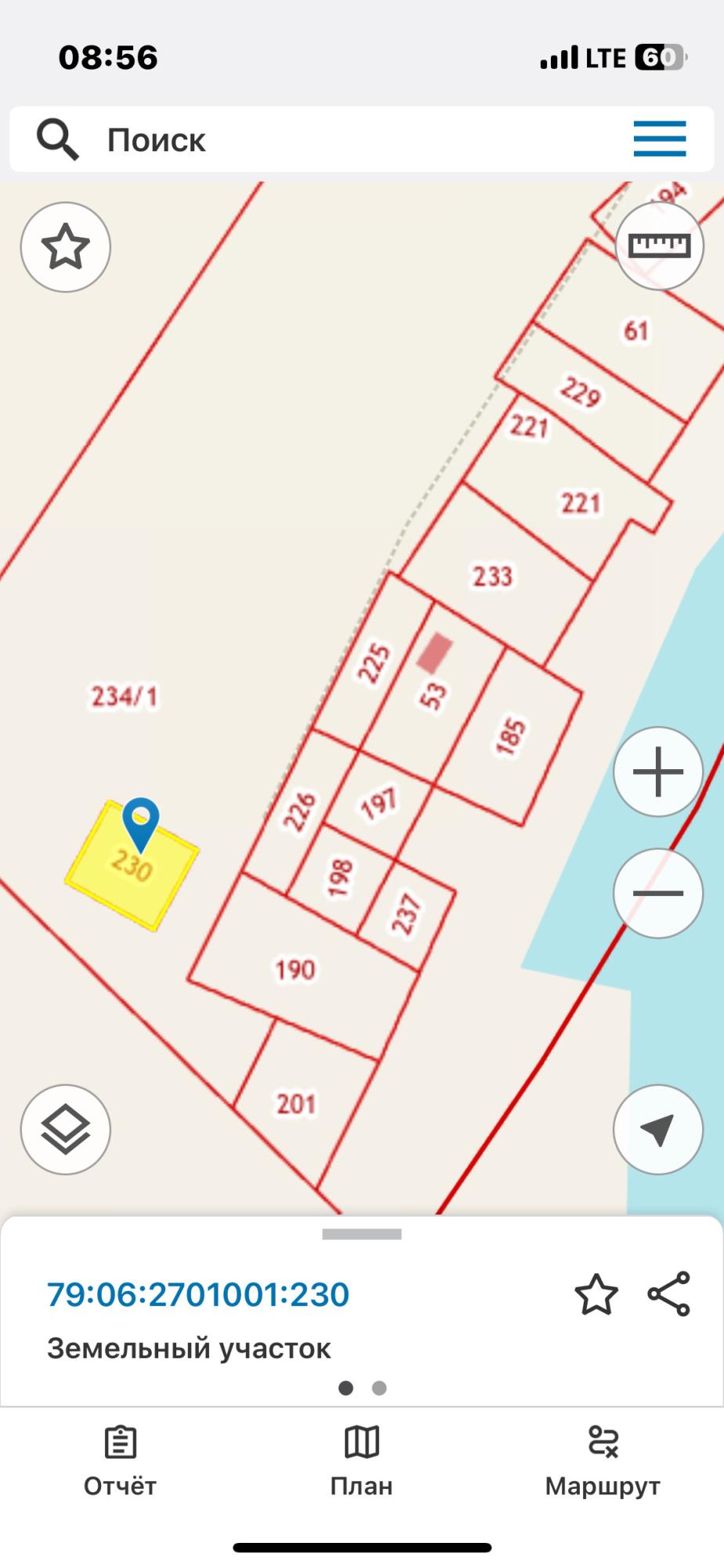Viewport: 724px width, 1568px height.
Task: Expand the parcel info panel handle
Action: click(362, 1234)
